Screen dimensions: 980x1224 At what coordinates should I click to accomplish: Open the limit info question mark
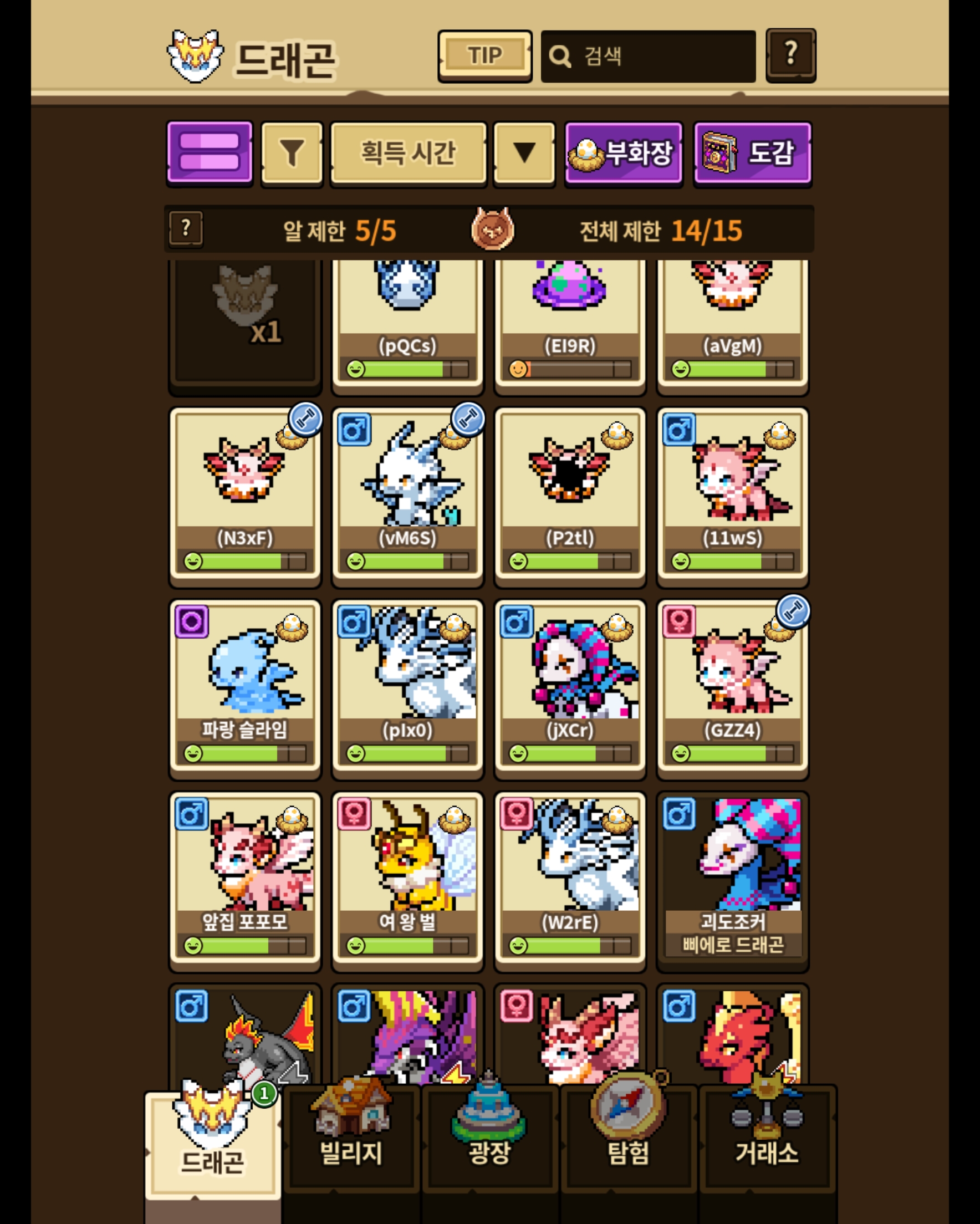pos(186,229)
